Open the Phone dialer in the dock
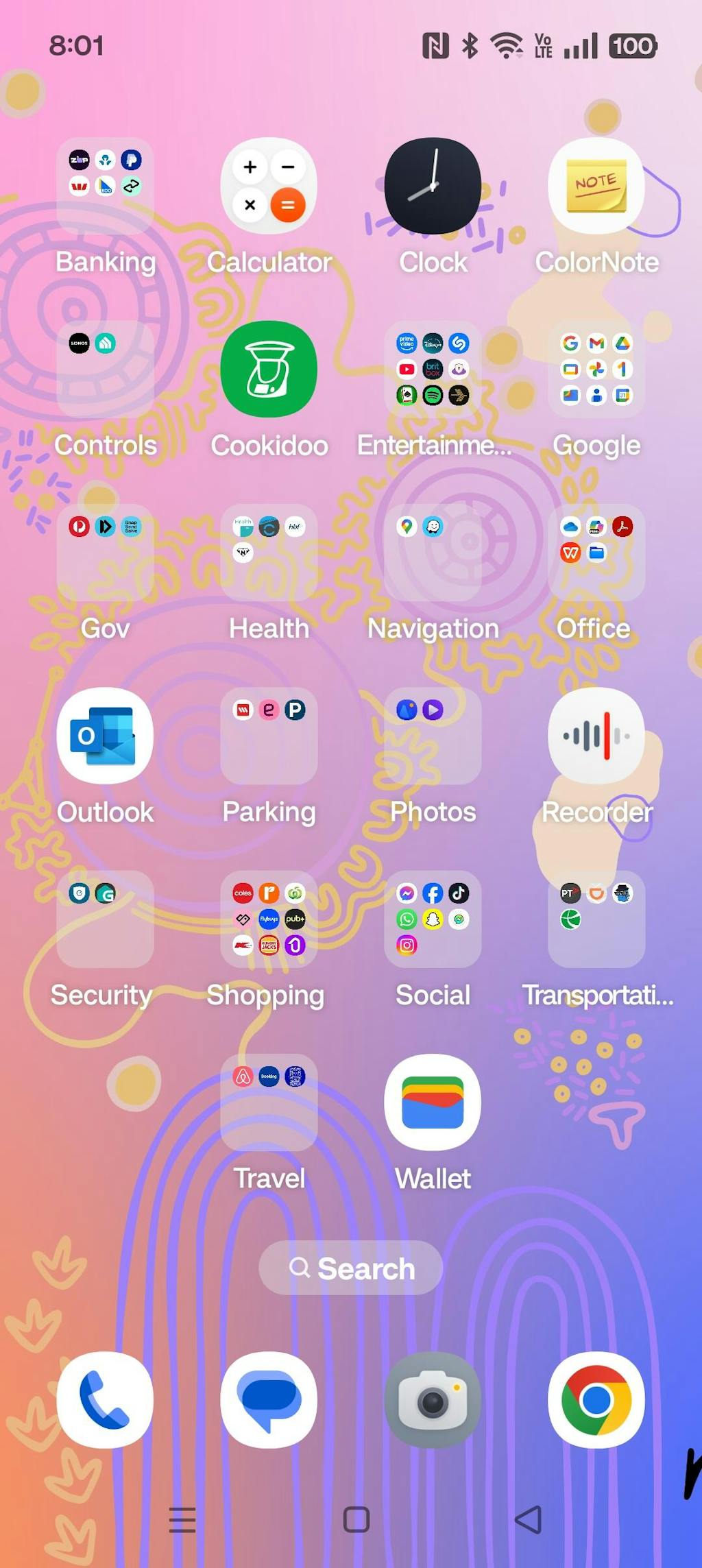The width and height of the screenshot is (702, 1568). (105, 1400)
